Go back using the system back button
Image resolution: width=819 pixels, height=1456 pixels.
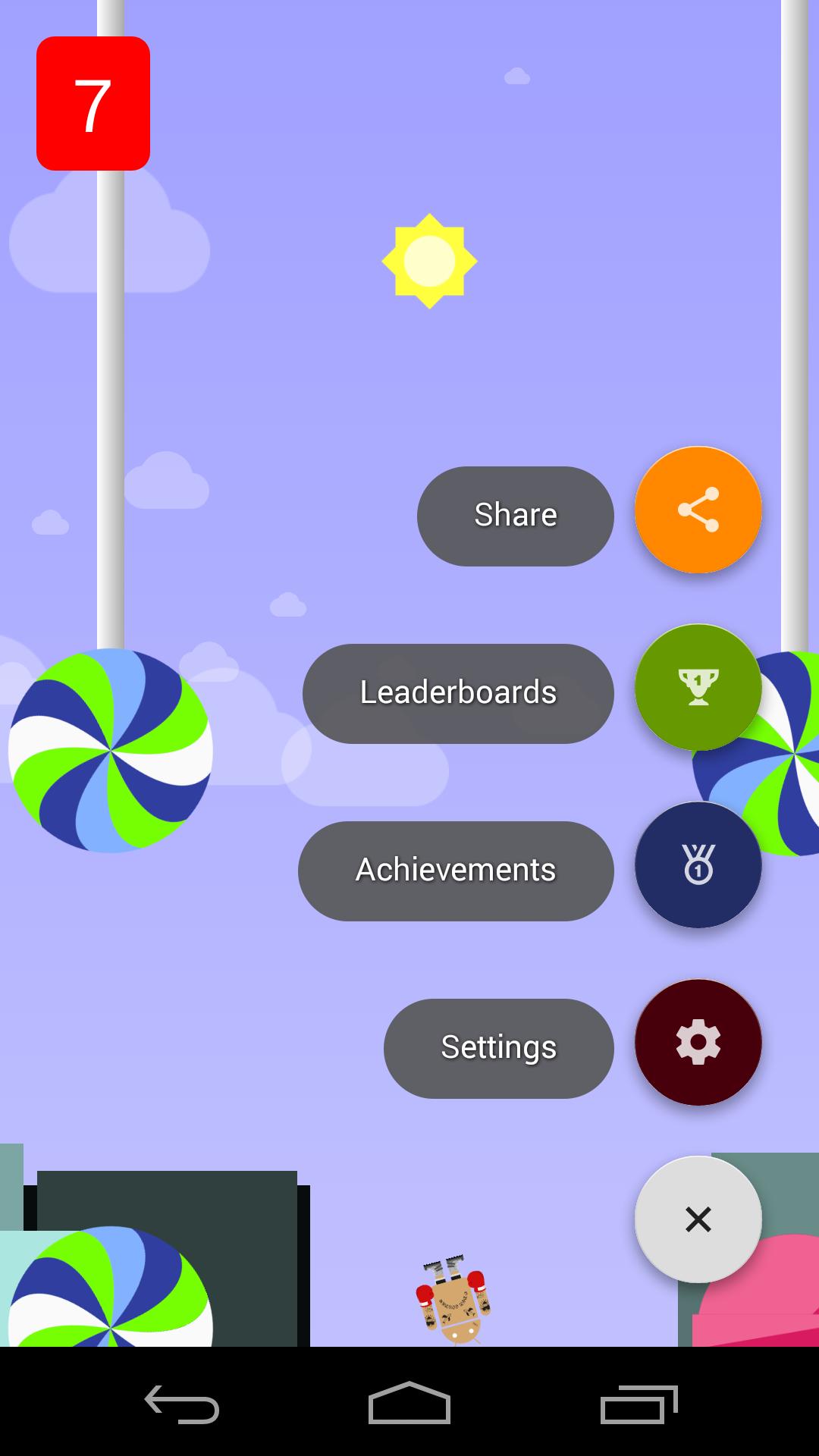(x=182, y=1404)
